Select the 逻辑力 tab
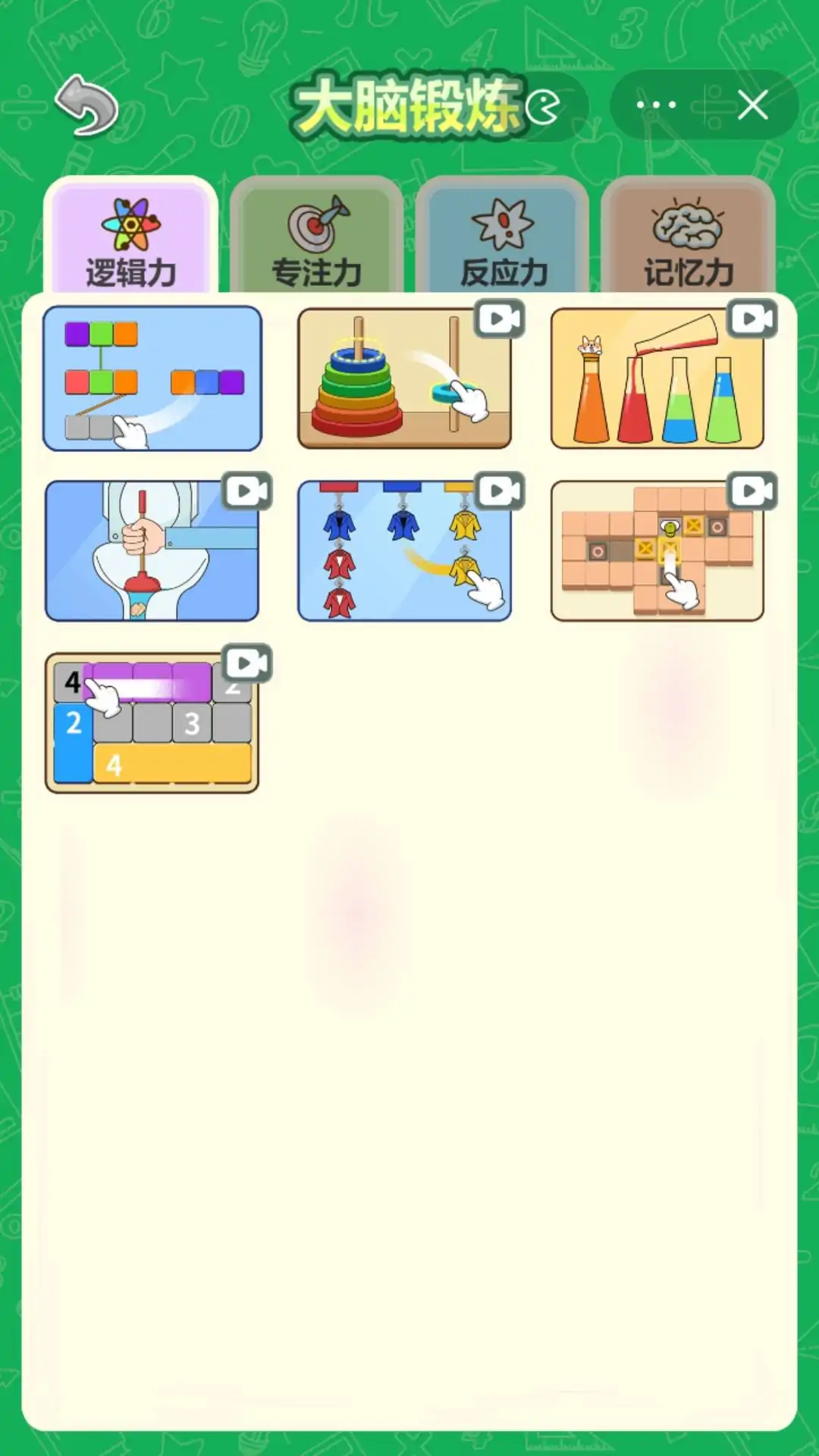Viewport: 819px width, 1456px height. tap(130, 239)
